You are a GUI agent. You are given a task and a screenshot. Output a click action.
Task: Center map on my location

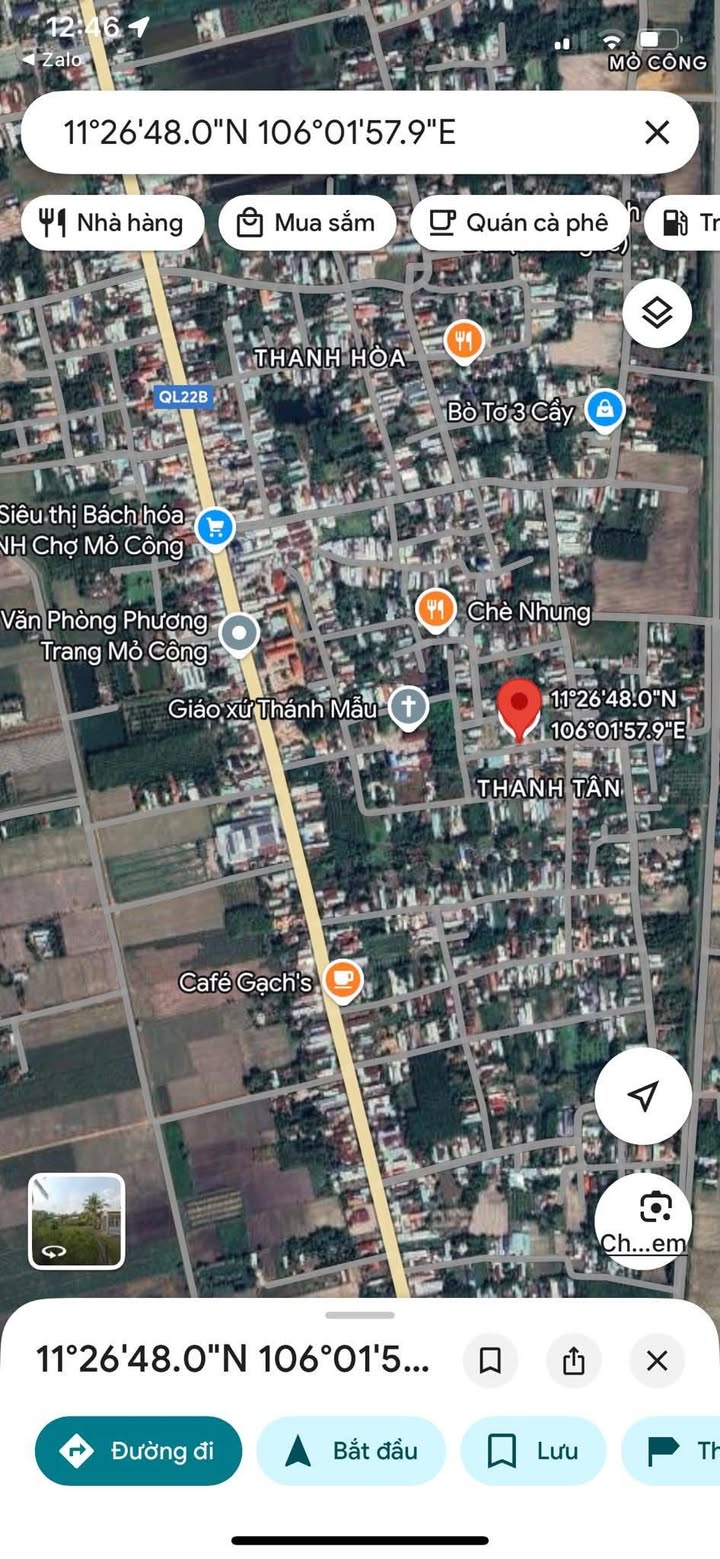point(643,1095)
